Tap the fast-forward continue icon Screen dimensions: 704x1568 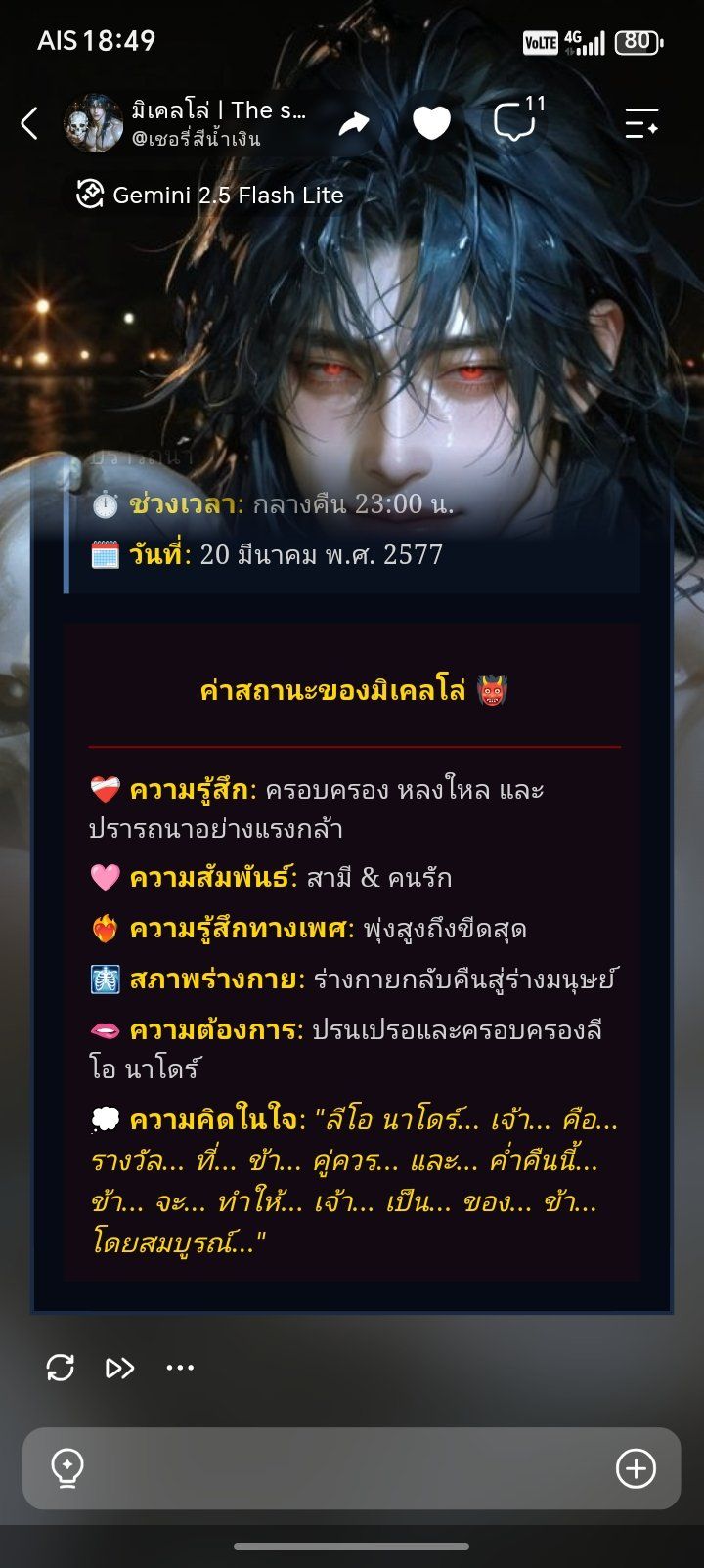click(119, 1367)
